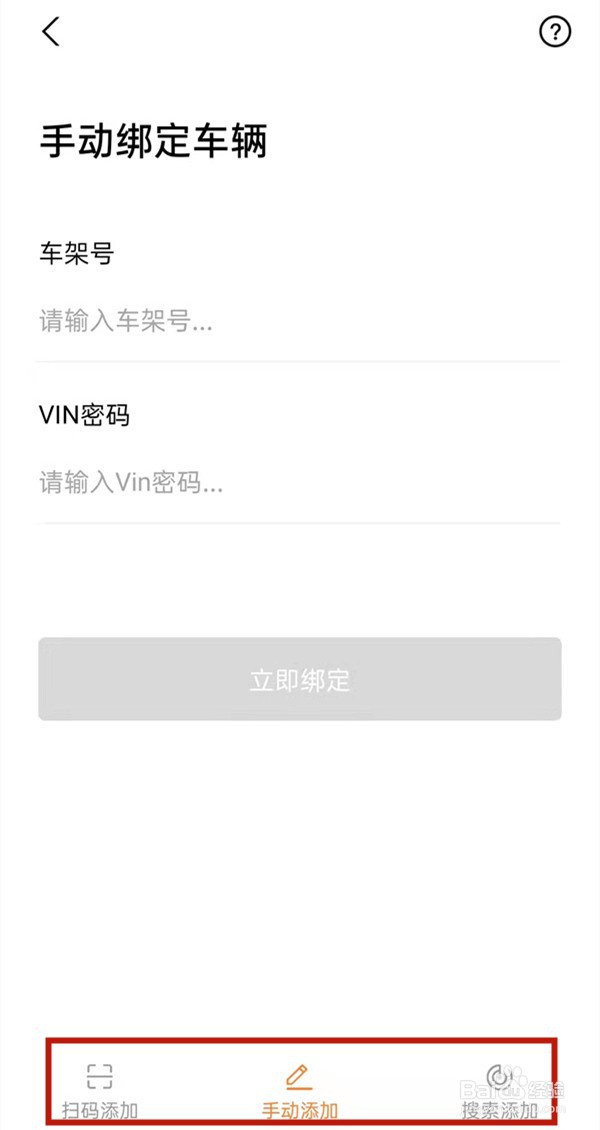600x1130 pixels.
Task: Focus the VIN密码 input field
Action: 298,484
